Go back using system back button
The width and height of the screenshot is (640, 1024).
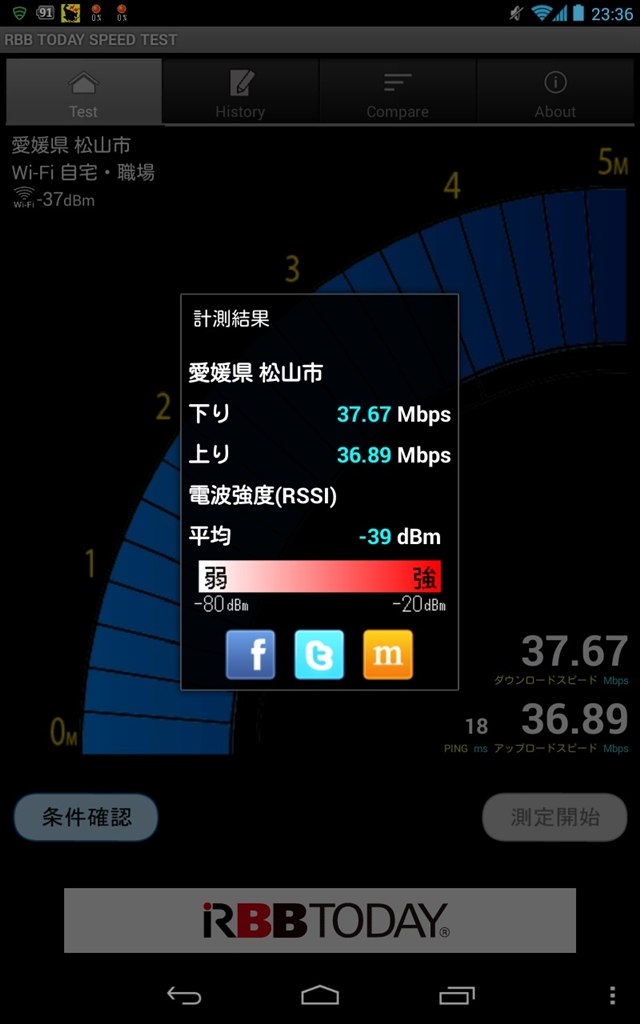tap(184, 995)
